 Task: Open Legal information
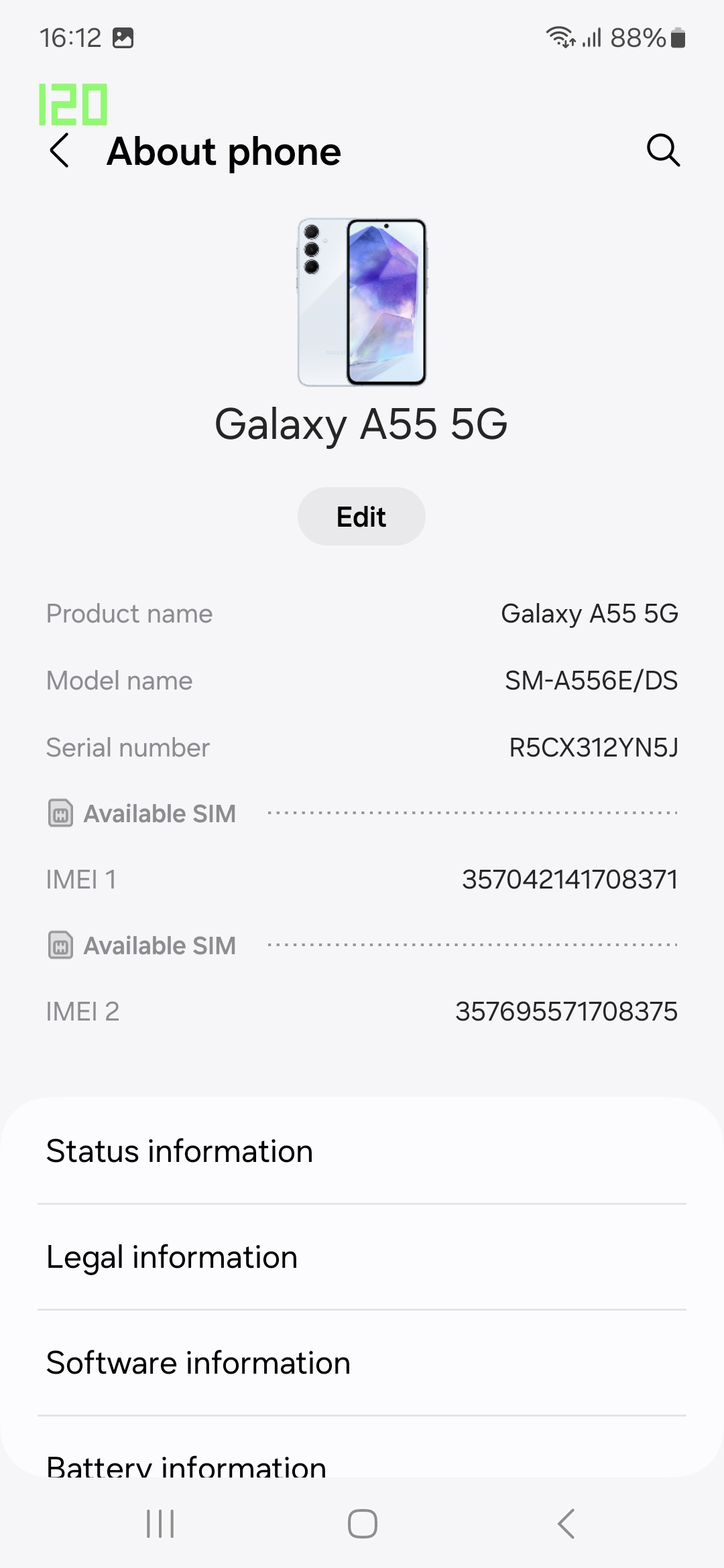pos(362,1257)
